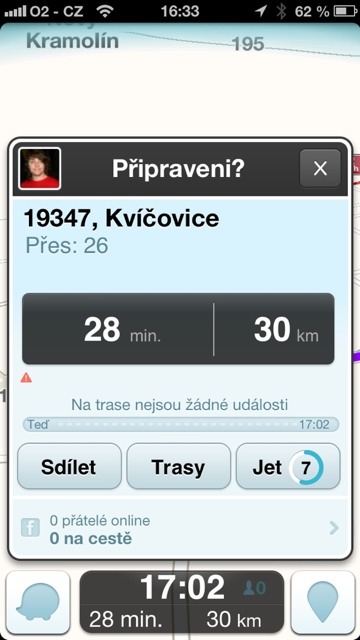Open the red warning alert icon
360x640 pixels.
pyautogui.click(x=26, y=378)
